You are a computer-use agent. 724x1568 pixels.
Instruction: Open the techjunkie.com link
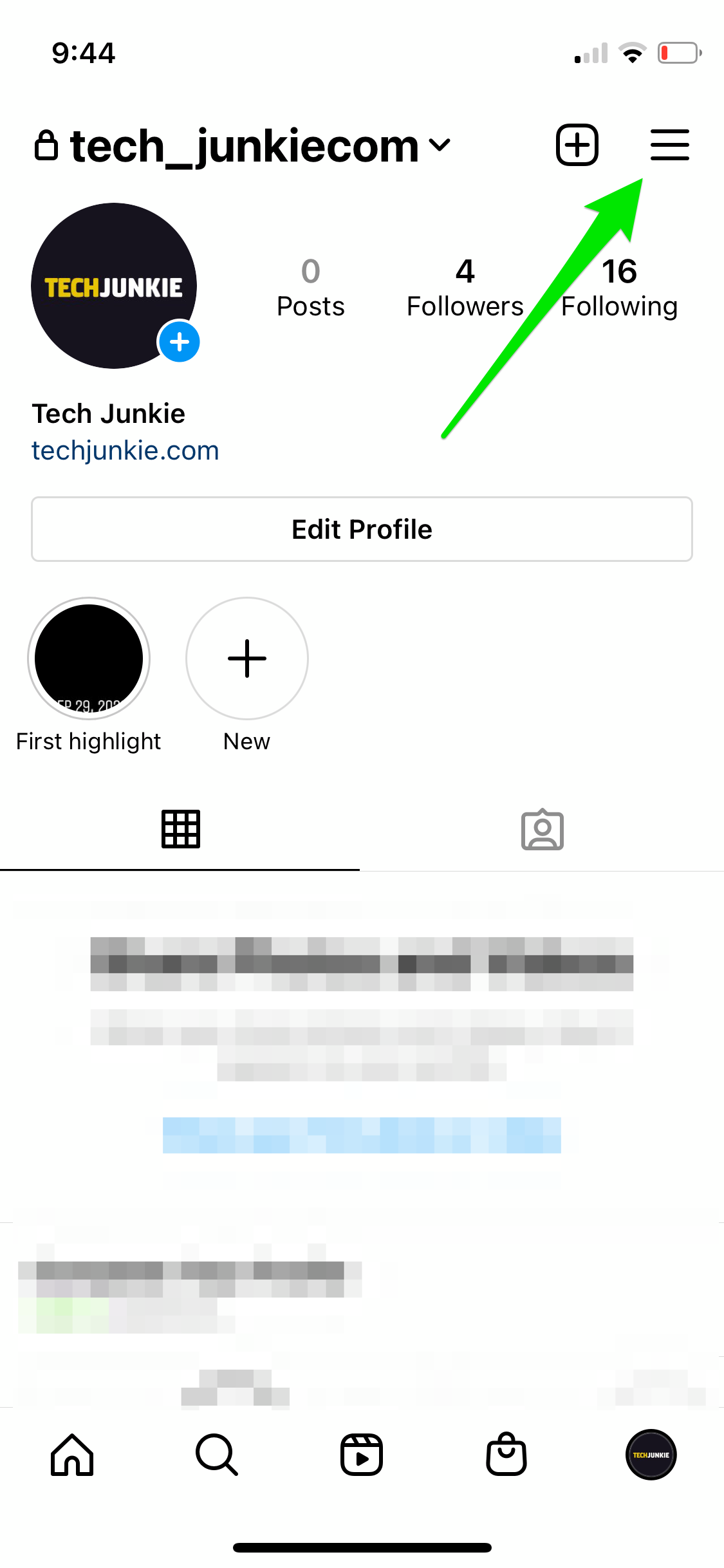click(125, 451)
